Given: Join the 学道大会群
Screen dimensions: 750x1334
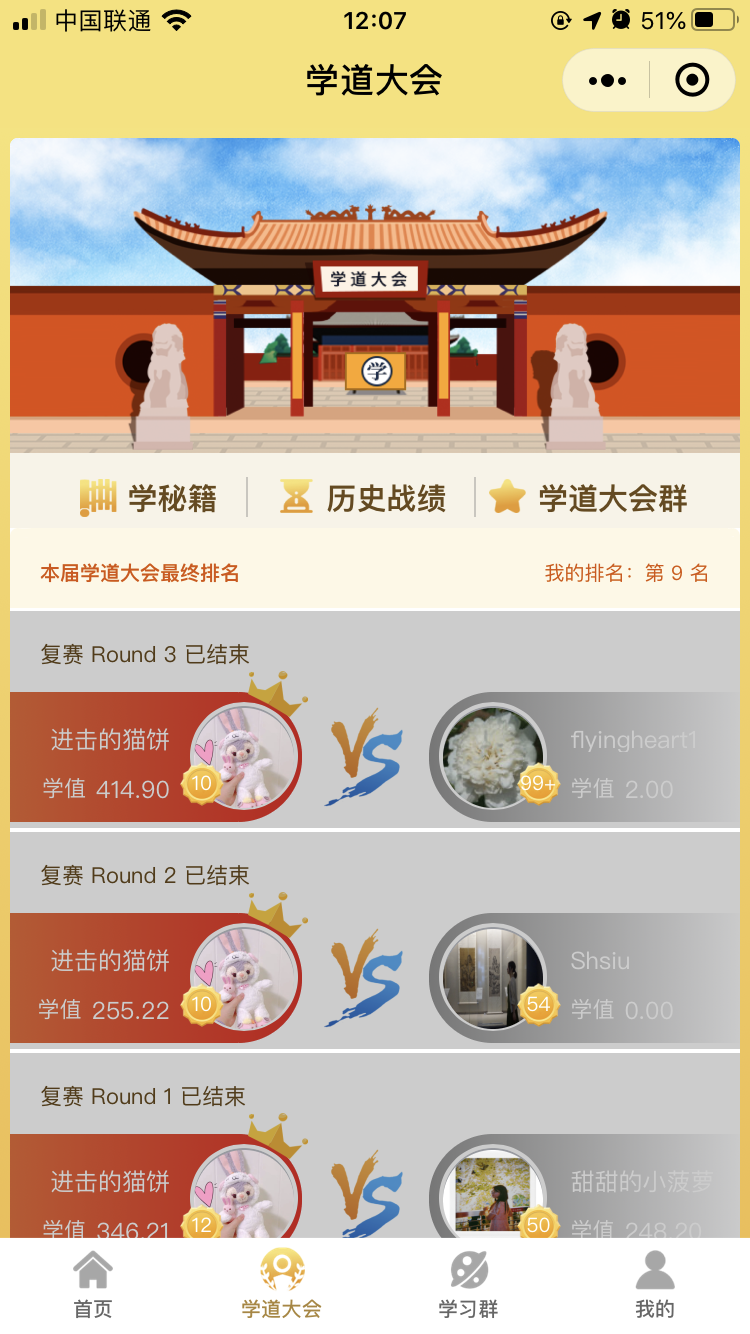Looking at the screenshot, I should pyautogui.click(x=588, y=497).
